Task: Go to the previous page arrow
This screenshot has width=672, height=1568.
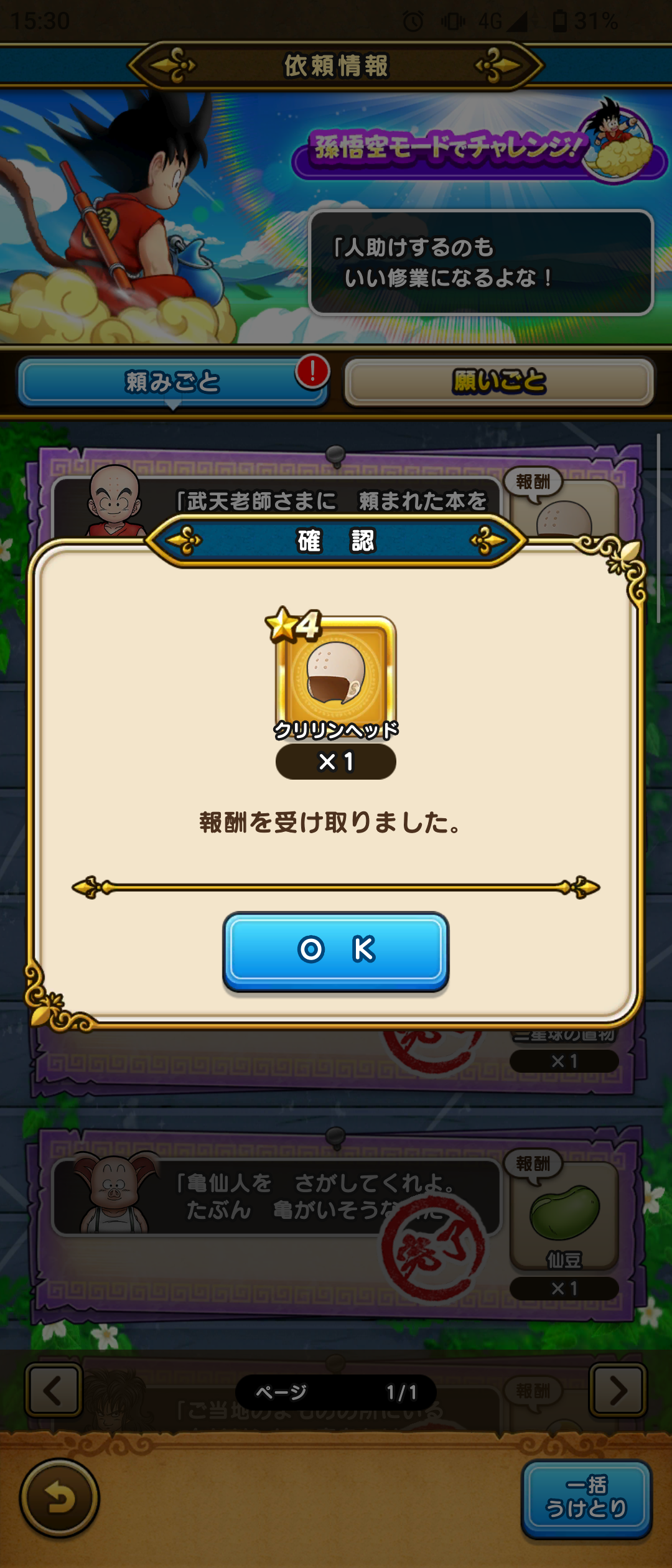Action: pos(54,1390)
